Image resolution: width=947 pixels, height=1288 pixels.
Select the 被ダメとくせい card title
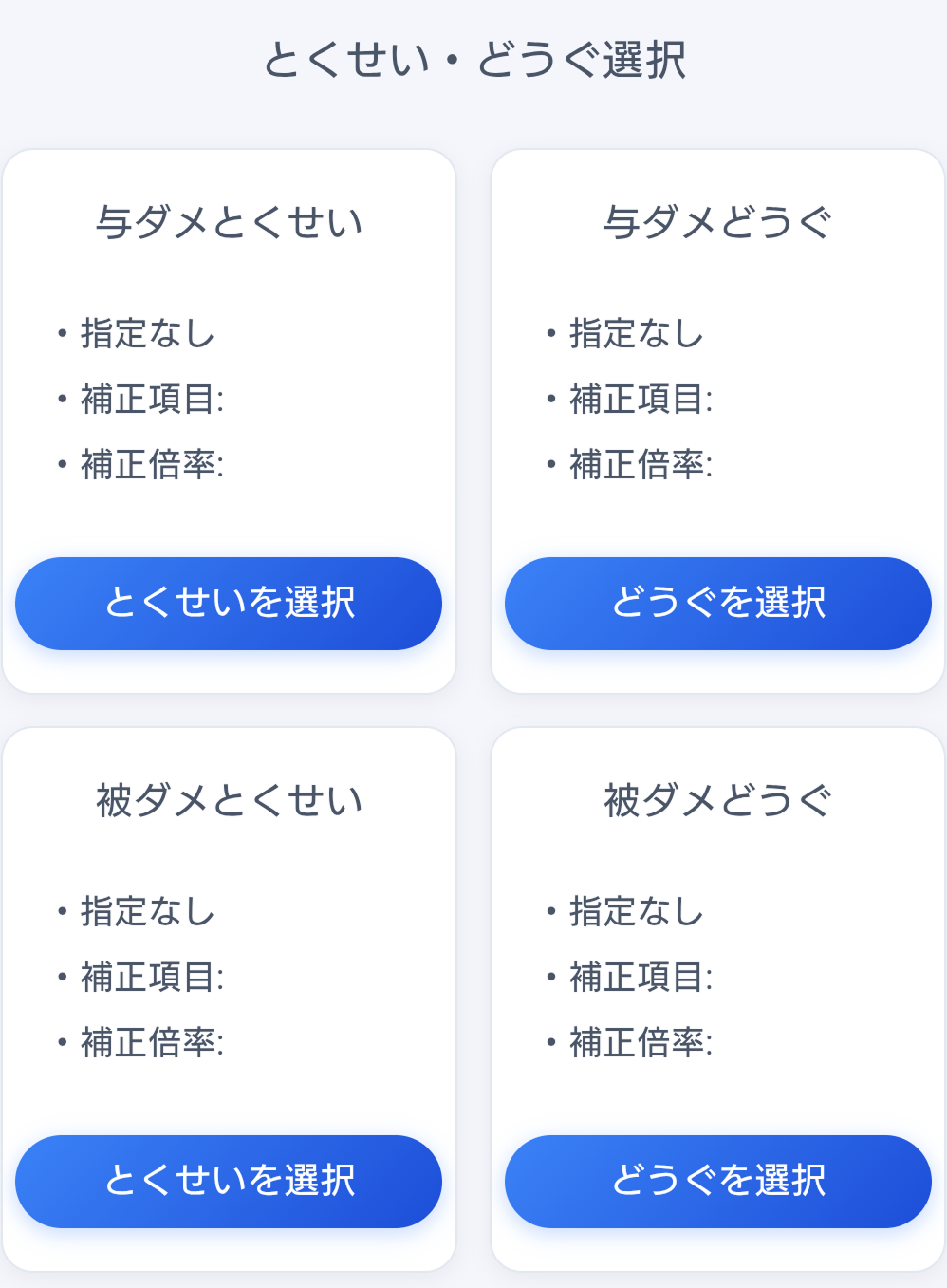(230, 798)
